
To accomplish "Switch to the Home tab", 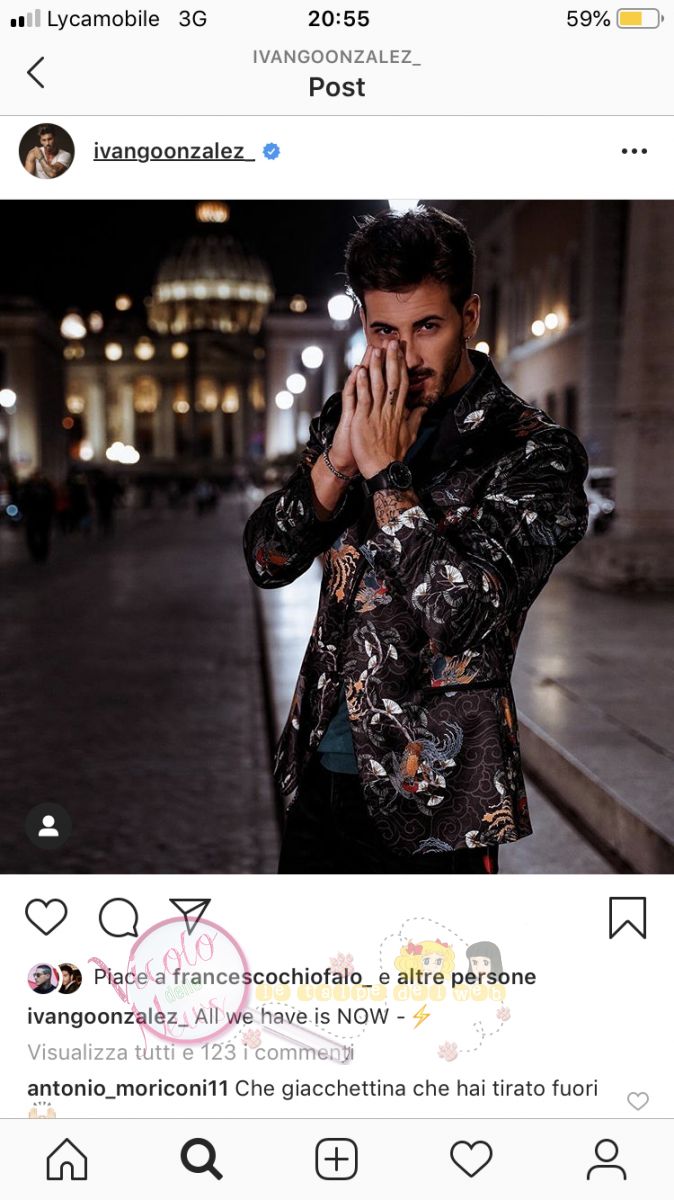I will click(x=67, y=1160).
